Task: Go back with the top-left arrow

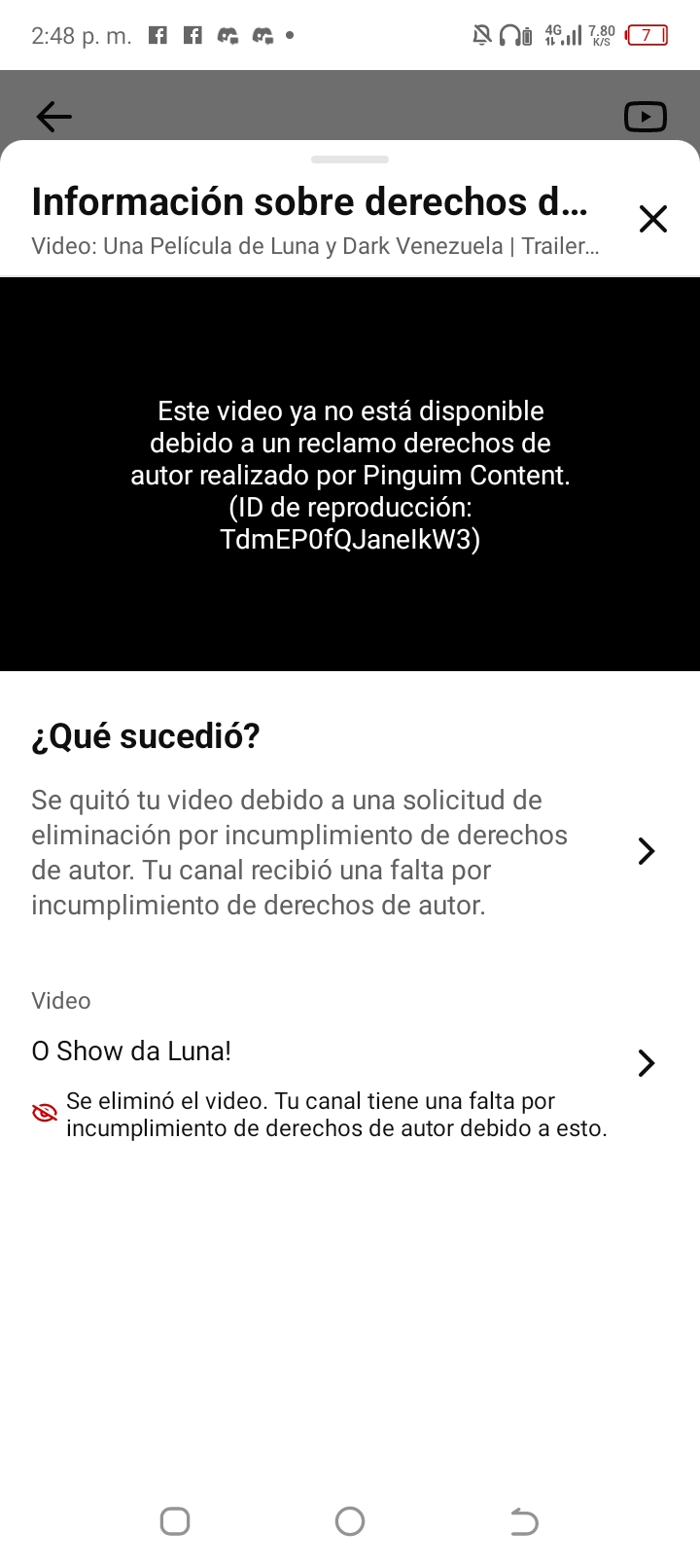Action: tap(54, 117)
